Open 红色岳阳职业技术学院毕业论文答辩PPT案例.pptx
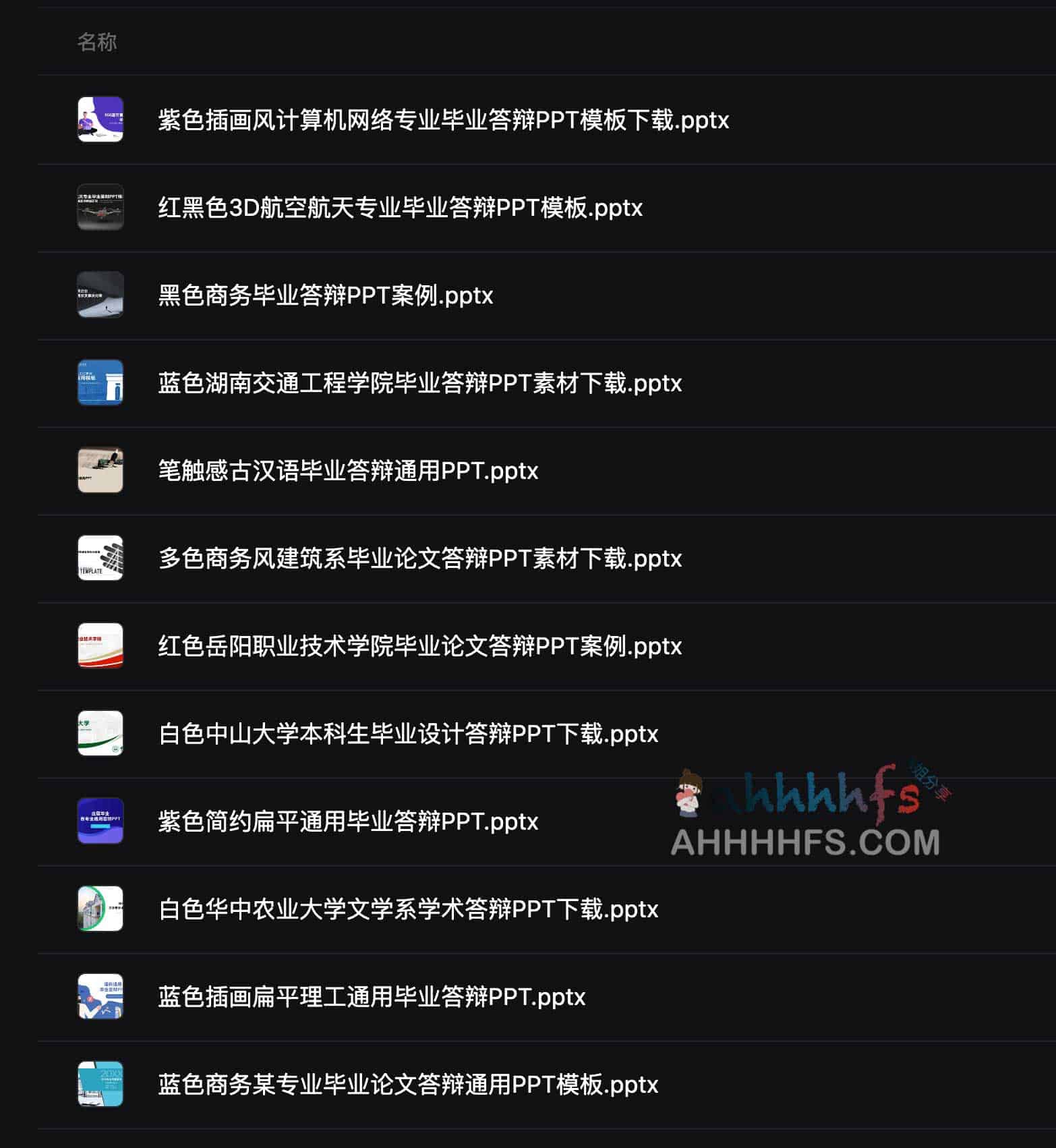 pyautogui.click(x=419, y=646)
